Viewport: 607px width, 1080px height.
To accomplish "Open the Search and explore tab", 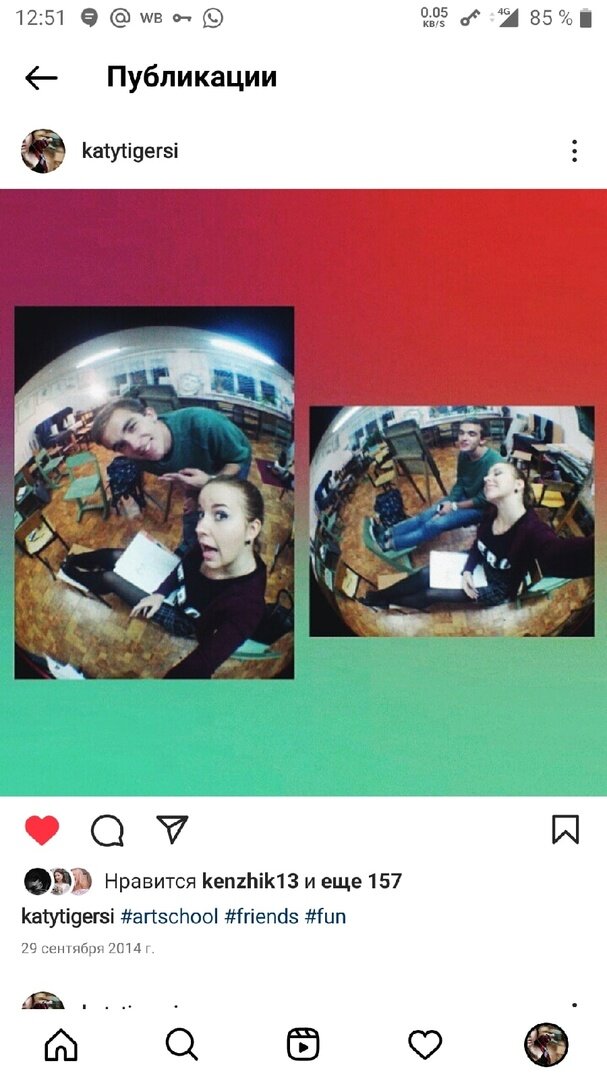I will 182,1045.
